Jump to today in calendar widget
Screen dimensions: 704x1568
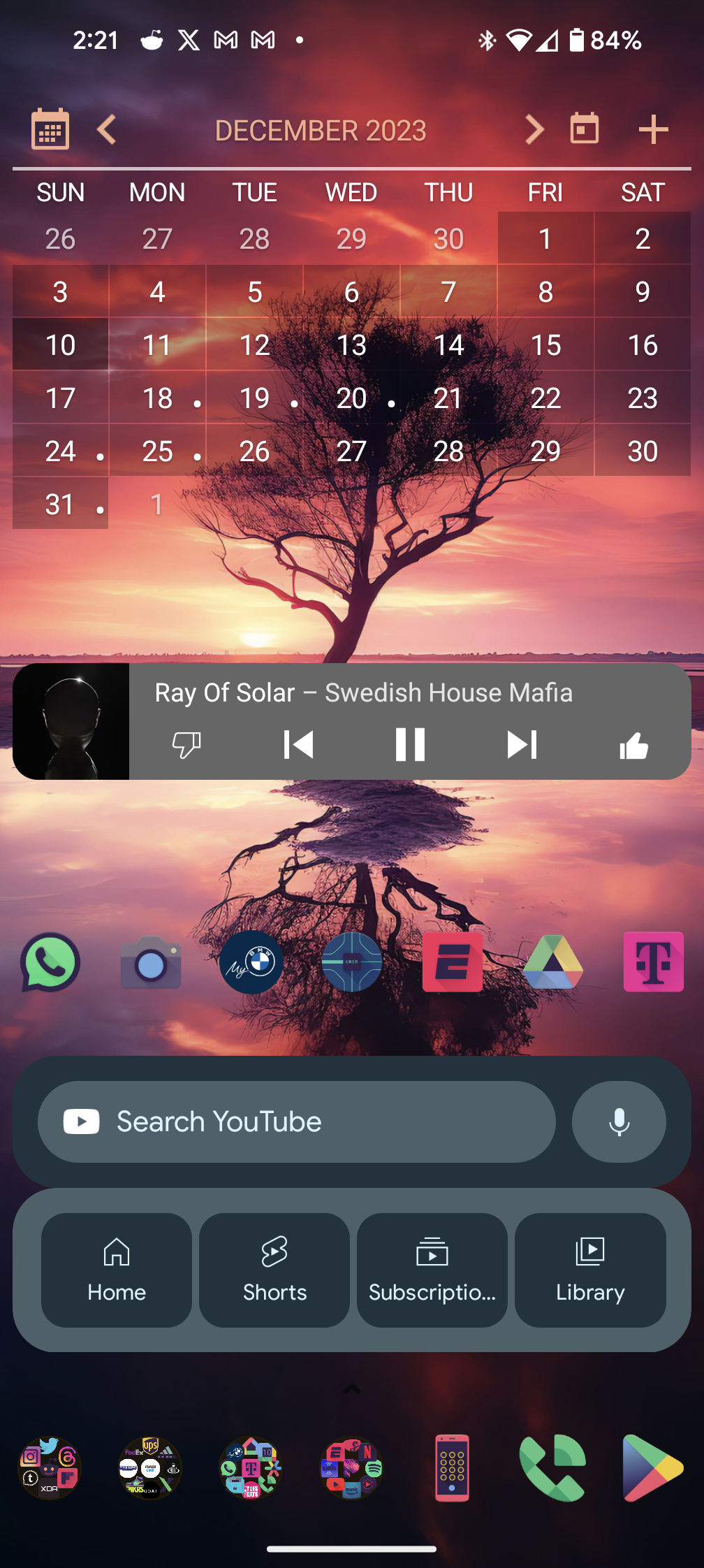(585, 129)
